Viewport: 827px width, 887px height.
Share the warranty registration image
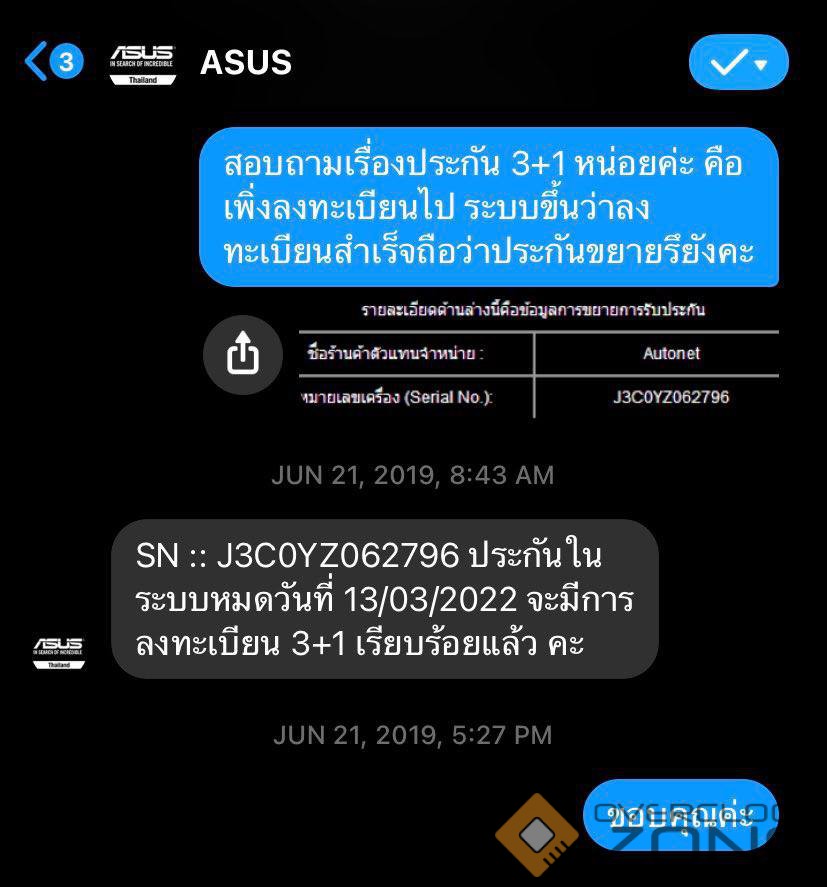pyautogui.click(x=243, y=354)
